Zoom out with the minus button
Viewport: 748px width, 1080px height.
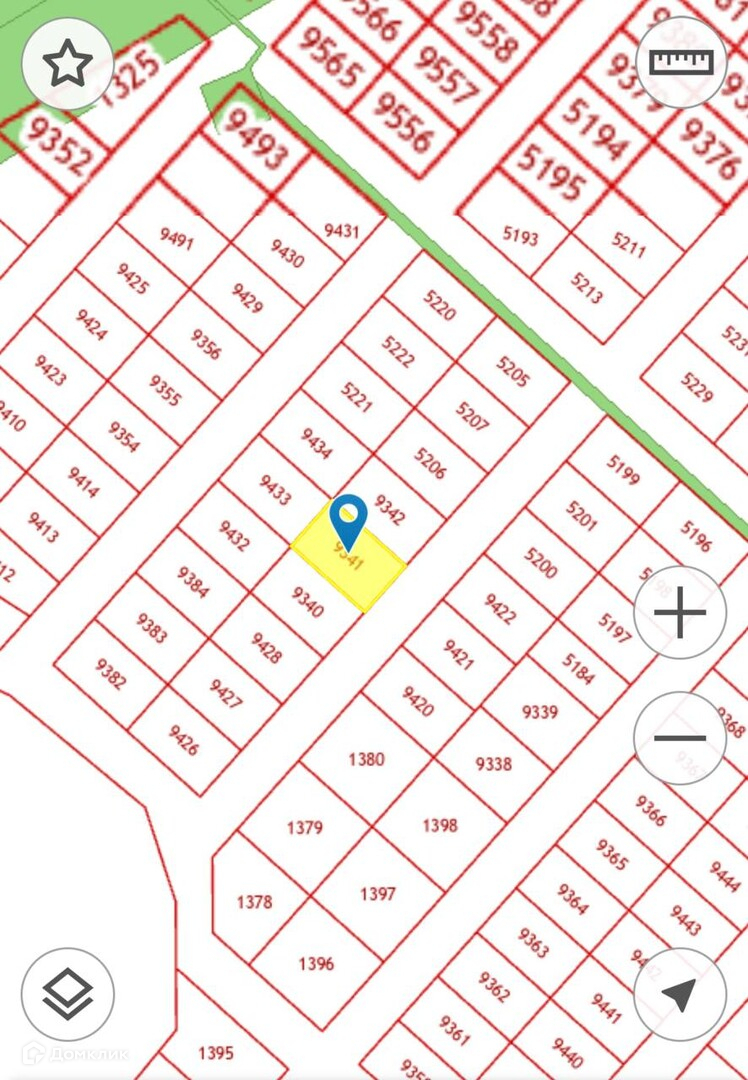coord(680,739)
